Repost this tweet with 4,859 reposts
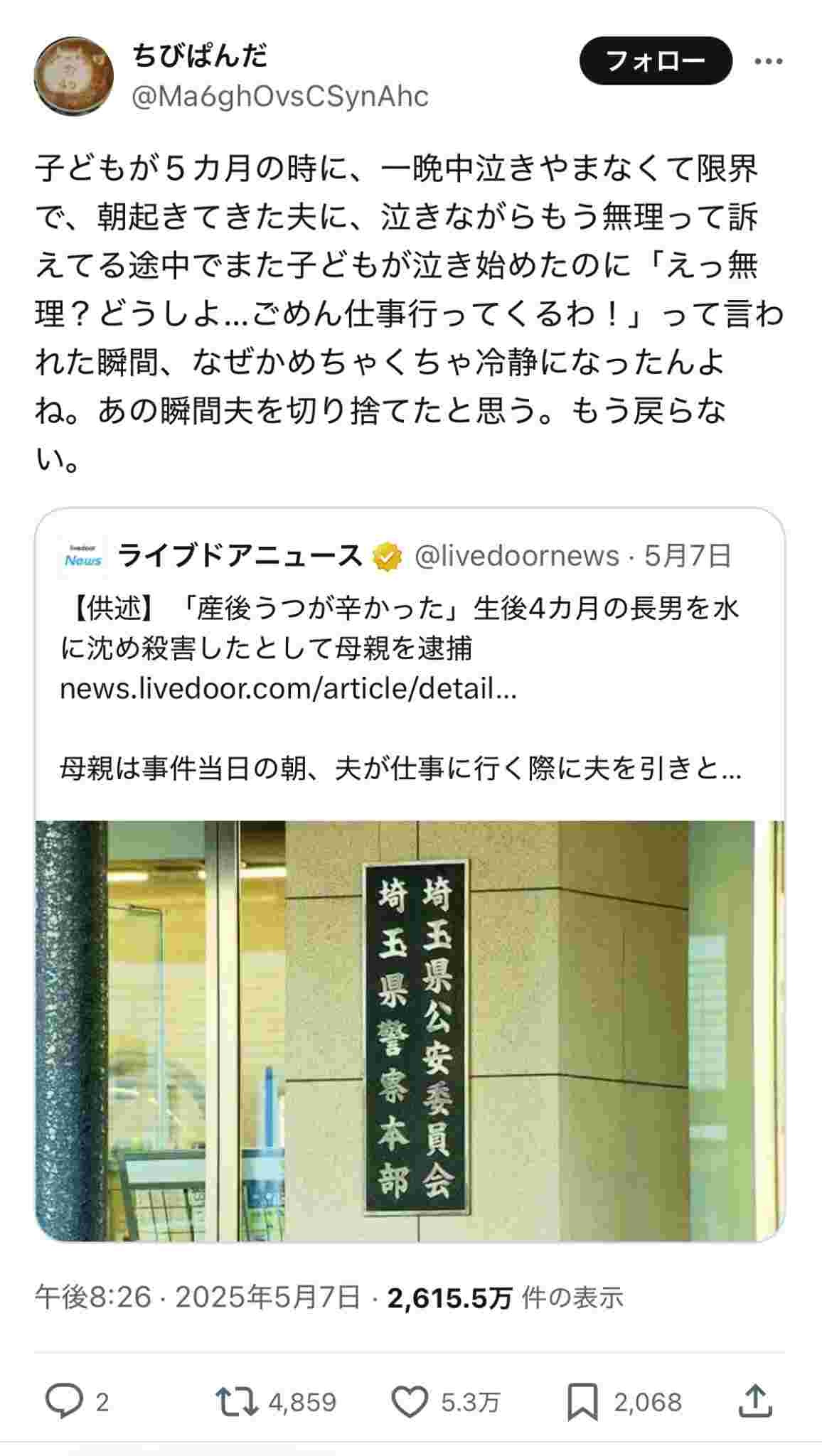This screenshot has width=822, height=1456. tap(237, 1402)
